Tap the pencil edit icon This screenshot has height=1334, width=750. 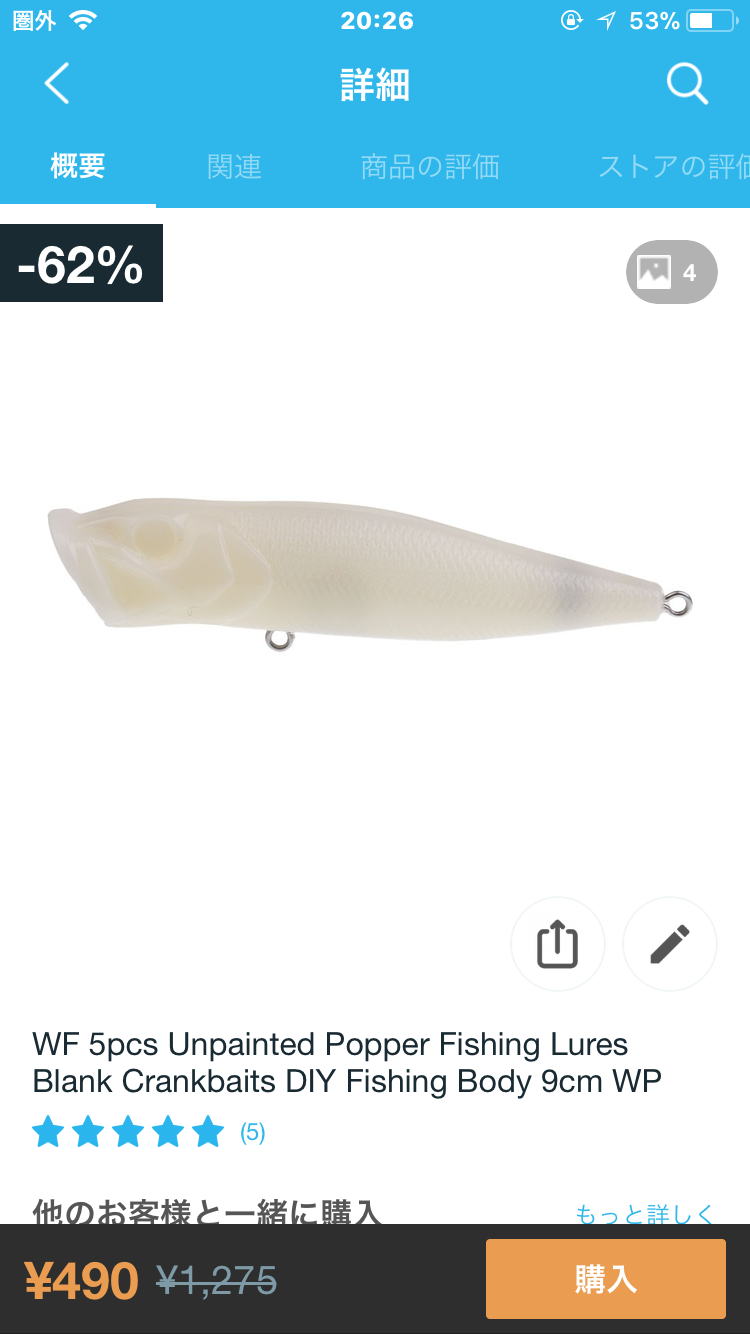coord(670,944)
